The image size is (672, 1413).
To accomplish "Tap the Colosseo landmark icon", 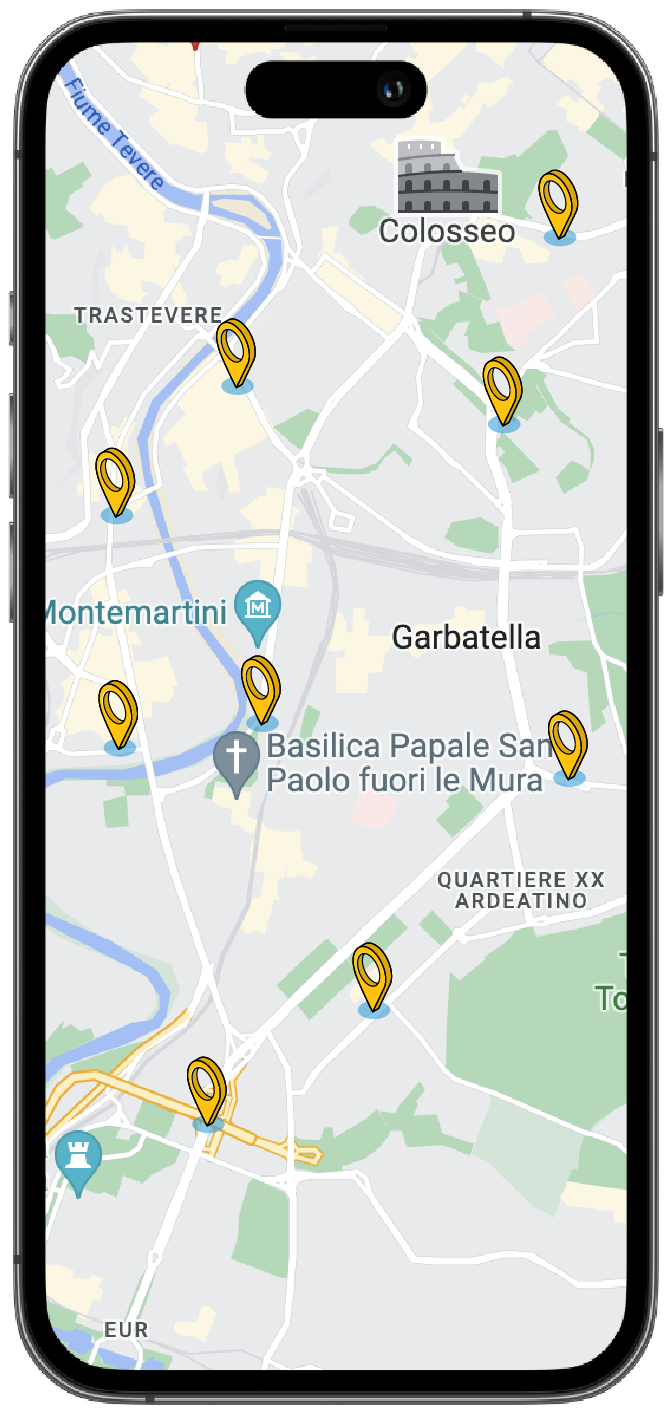I will (446, 176).
